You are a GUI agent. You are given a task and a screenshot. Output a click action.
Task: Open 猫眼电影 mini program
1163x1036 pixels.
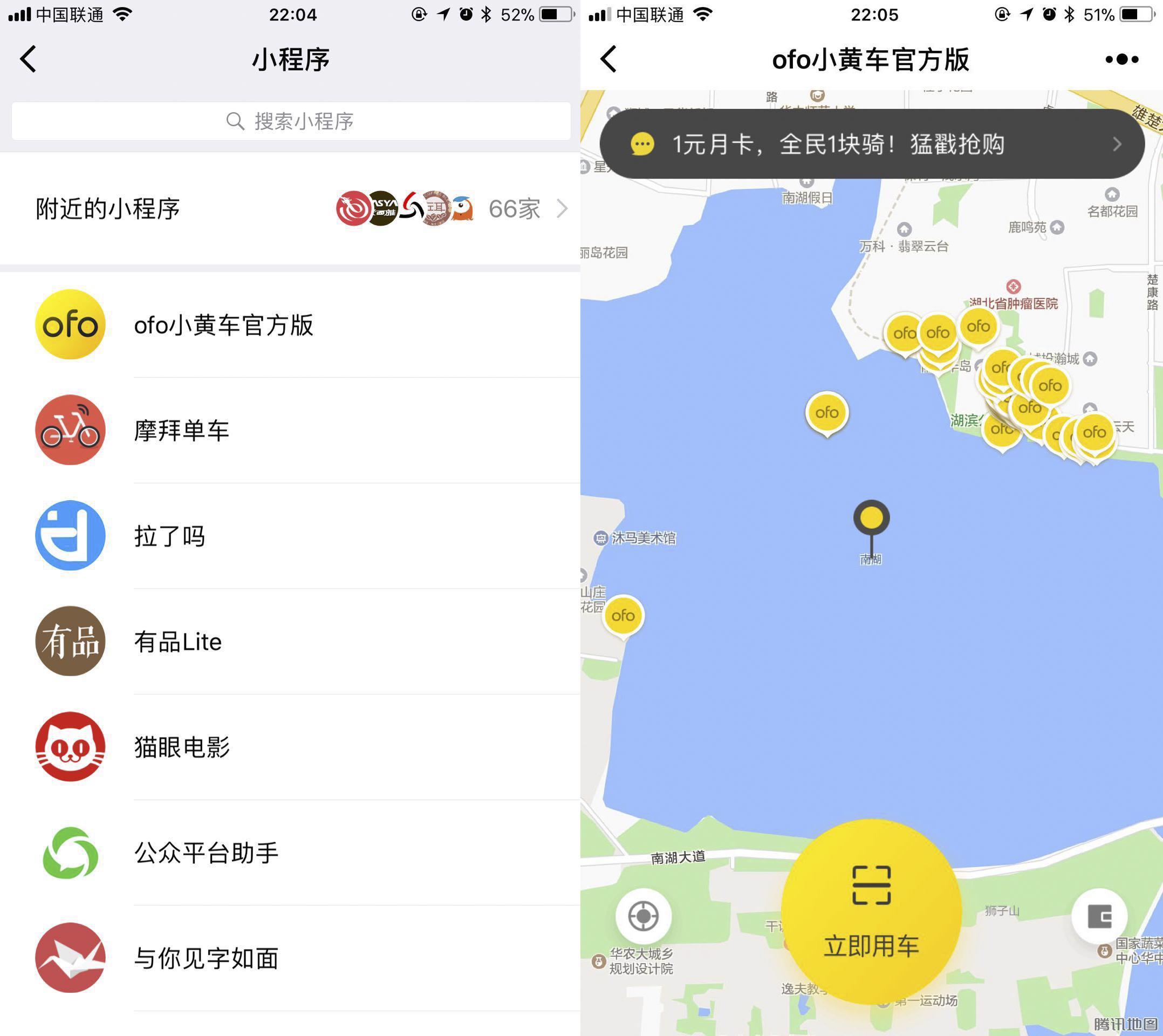[290, 747]
